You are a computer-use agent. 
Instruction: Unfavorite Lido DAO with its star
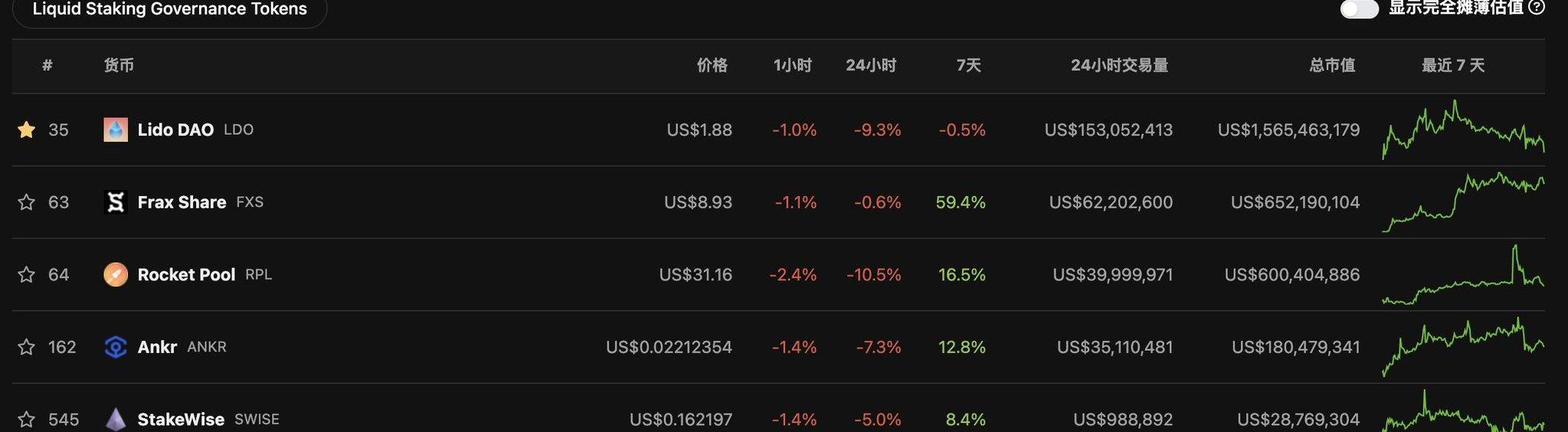pos(27,130)
